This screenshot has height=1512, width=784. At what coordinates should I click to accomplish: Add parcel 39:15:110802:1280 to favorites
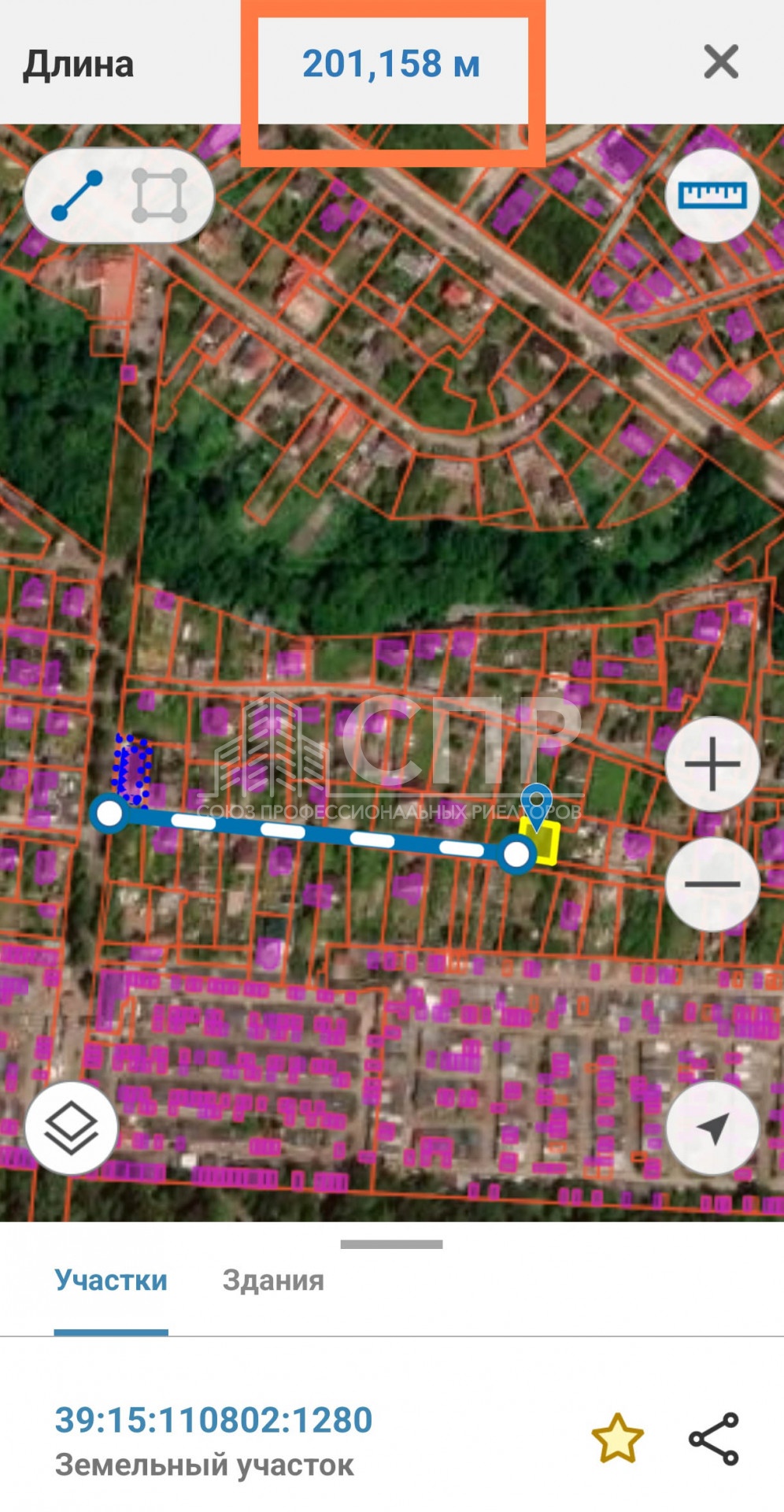tap(617, 1439)
